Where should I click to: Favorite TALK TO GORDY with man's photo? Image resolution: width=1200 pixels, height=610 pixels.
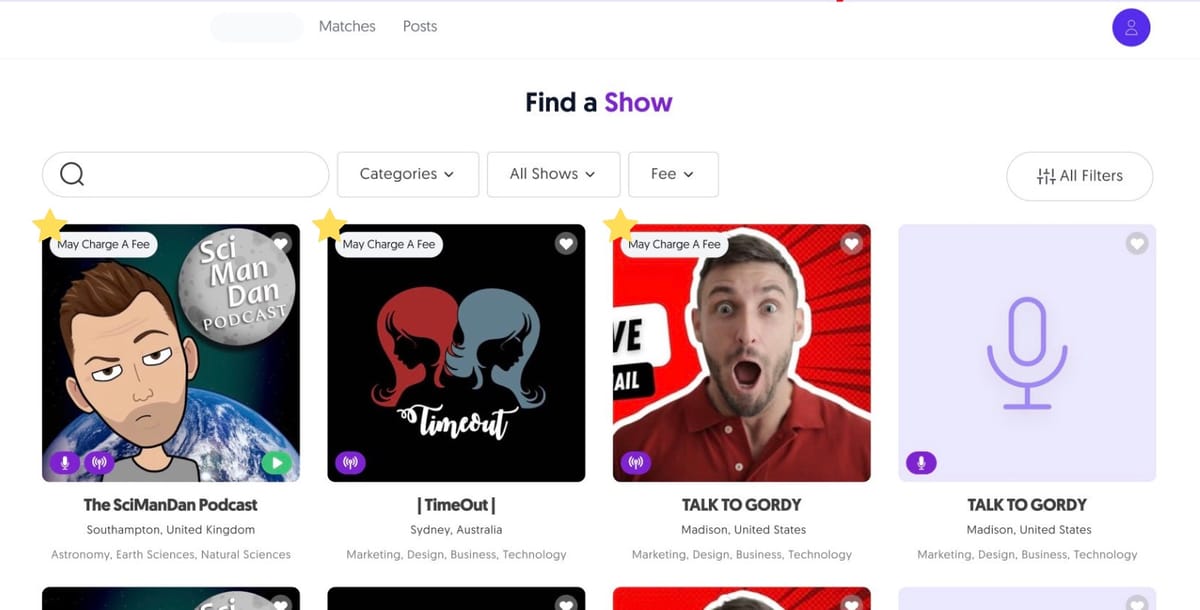click(x=851, y=243)
